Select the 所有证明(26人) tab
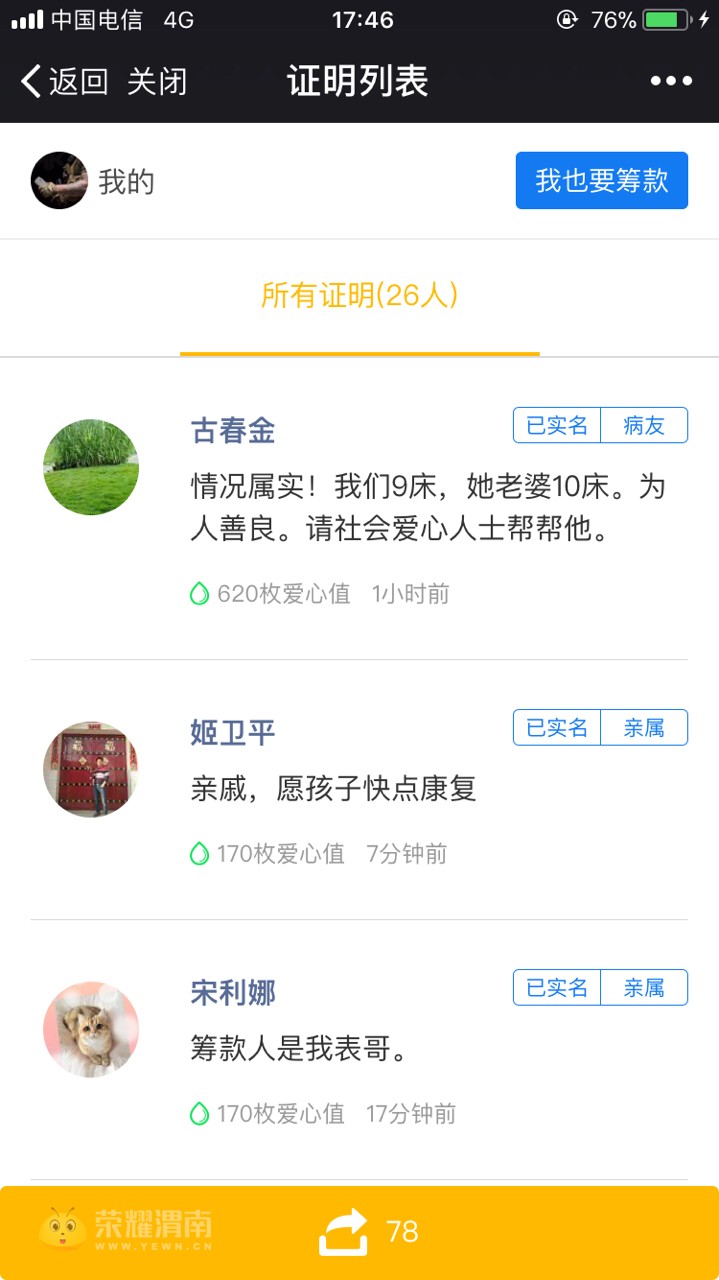The image size is (719, 1280). 360,296
